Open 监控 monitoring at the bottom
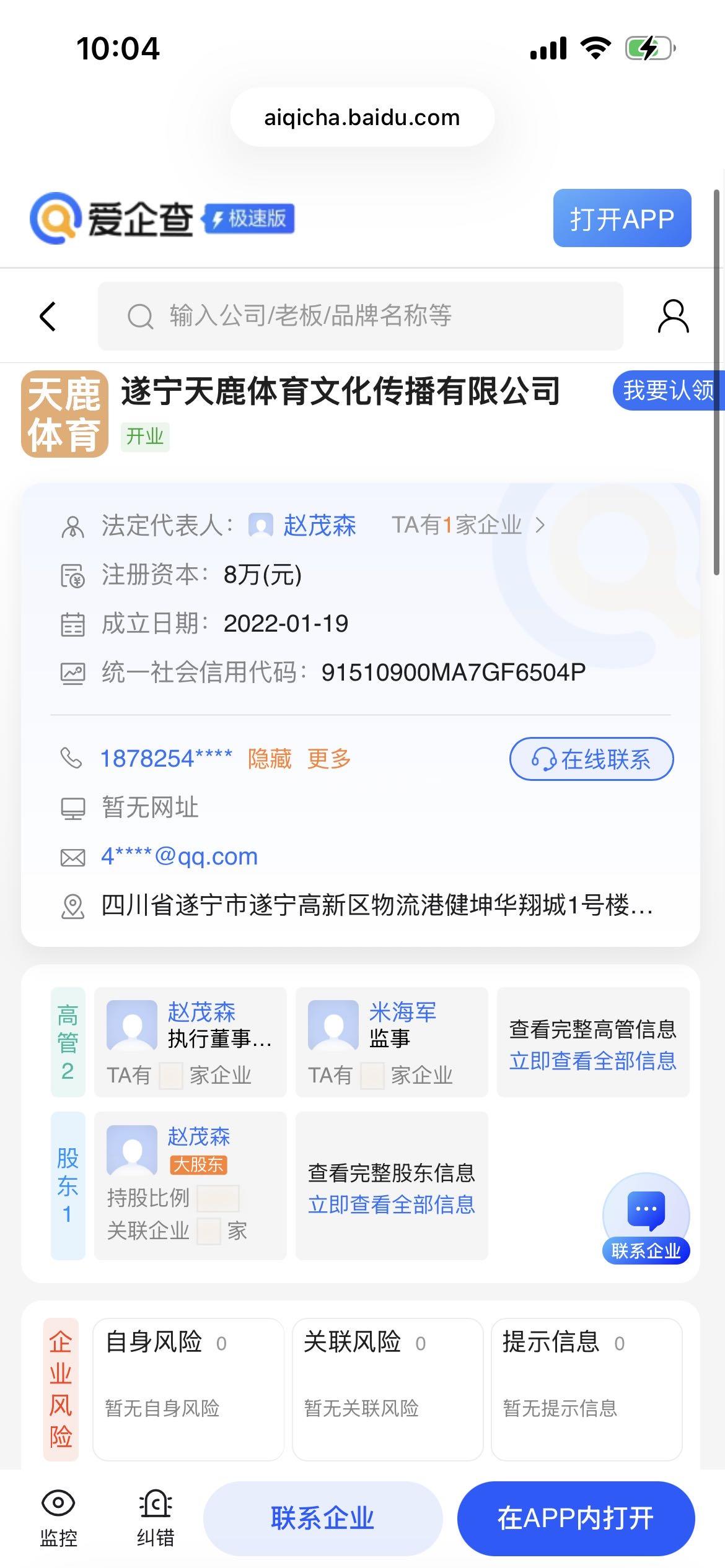 [x=58, y=1518]
